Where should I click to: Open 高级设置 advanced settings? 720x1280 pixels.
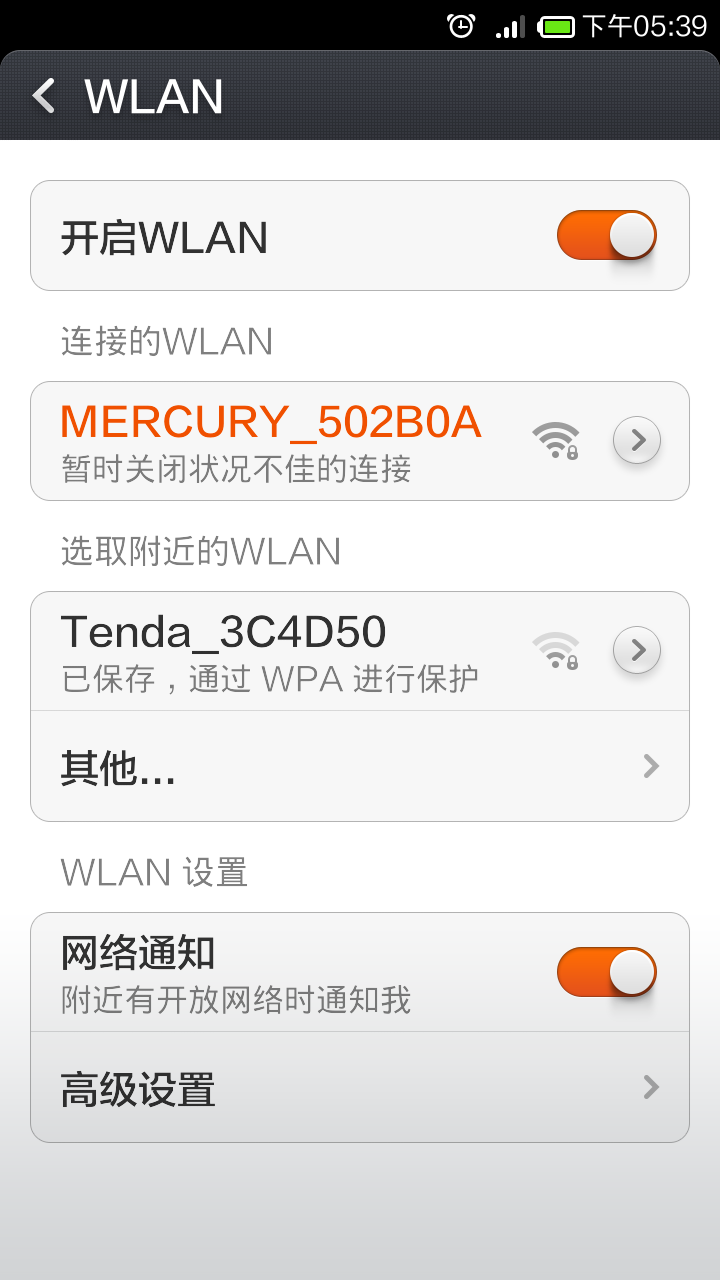360,1087
